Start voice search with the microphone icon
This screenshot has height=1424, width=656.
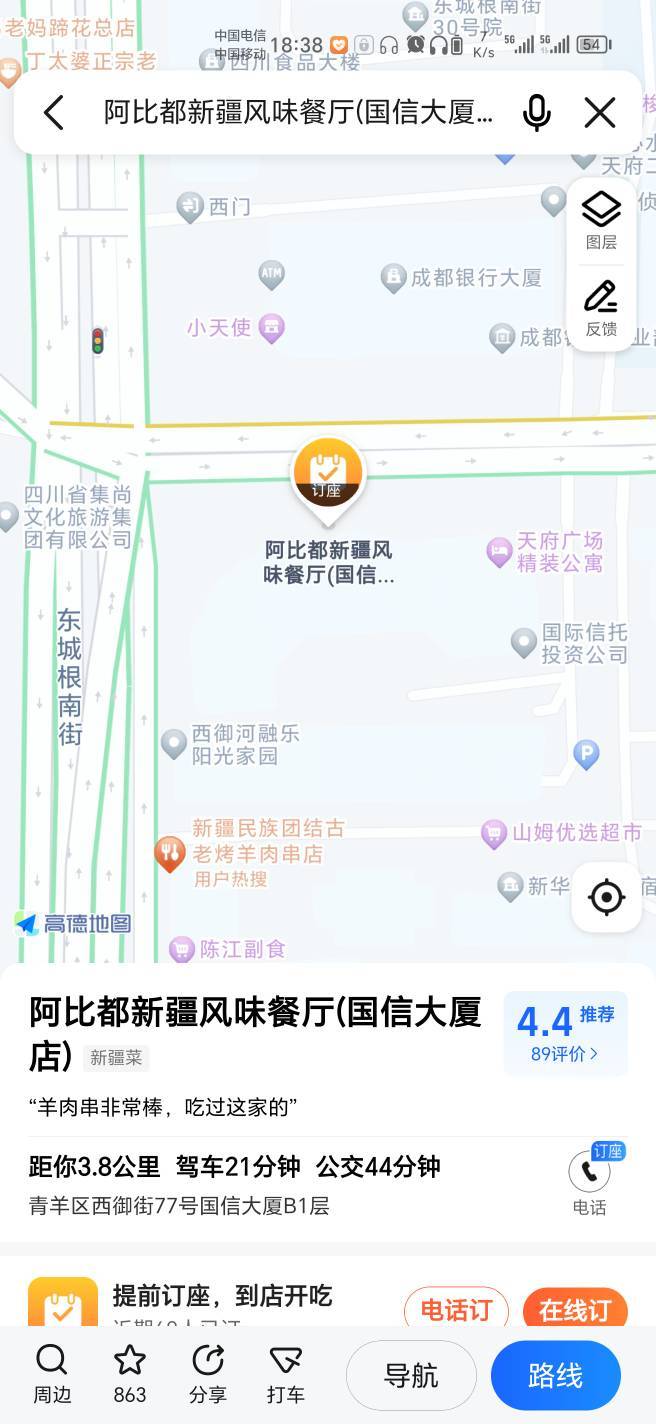point(537,113)
